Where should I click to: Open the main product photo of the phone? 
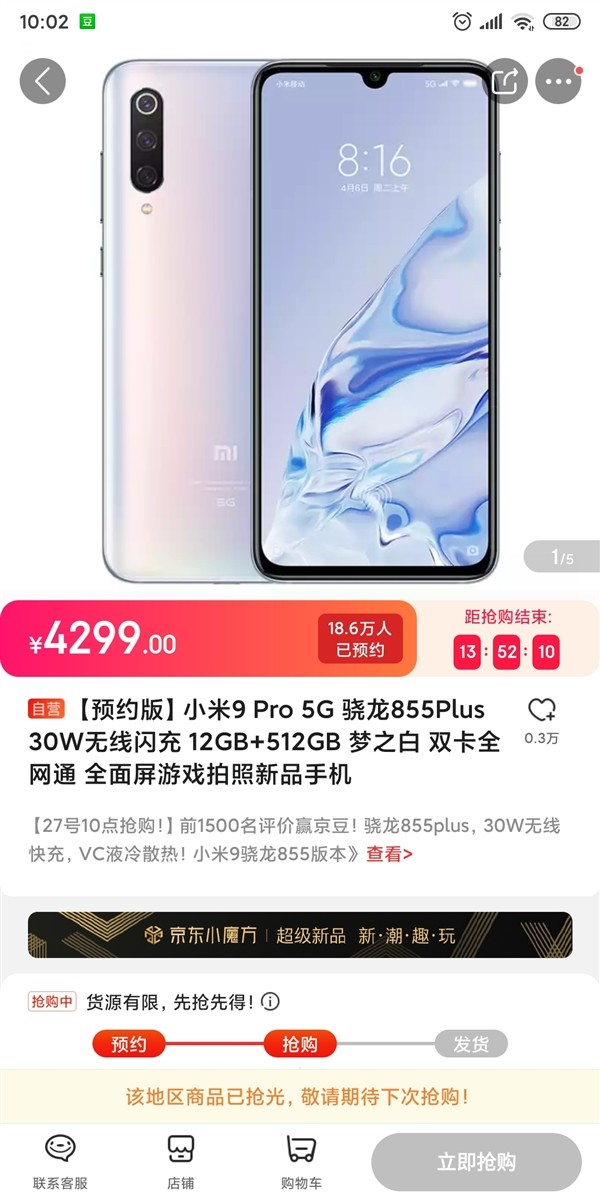click(x=300, y=320)
